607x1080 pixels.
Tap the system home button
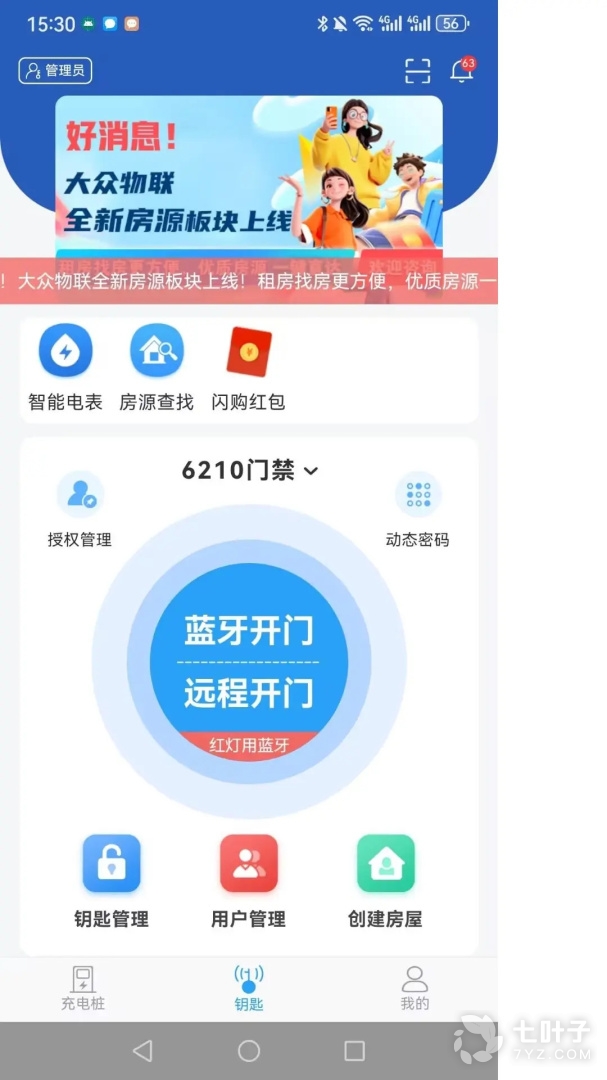(249, 1050)
